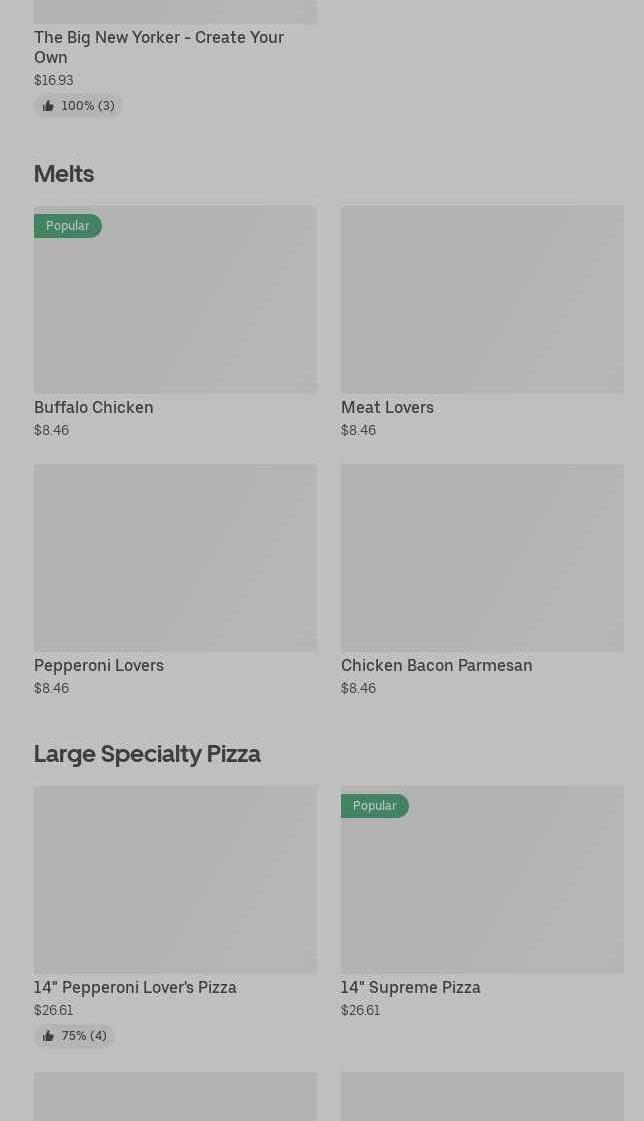The height and width of the screenshot is (1121, 644).
Task: Select the Buffalo Chicken melt
Action: point(175,300)
